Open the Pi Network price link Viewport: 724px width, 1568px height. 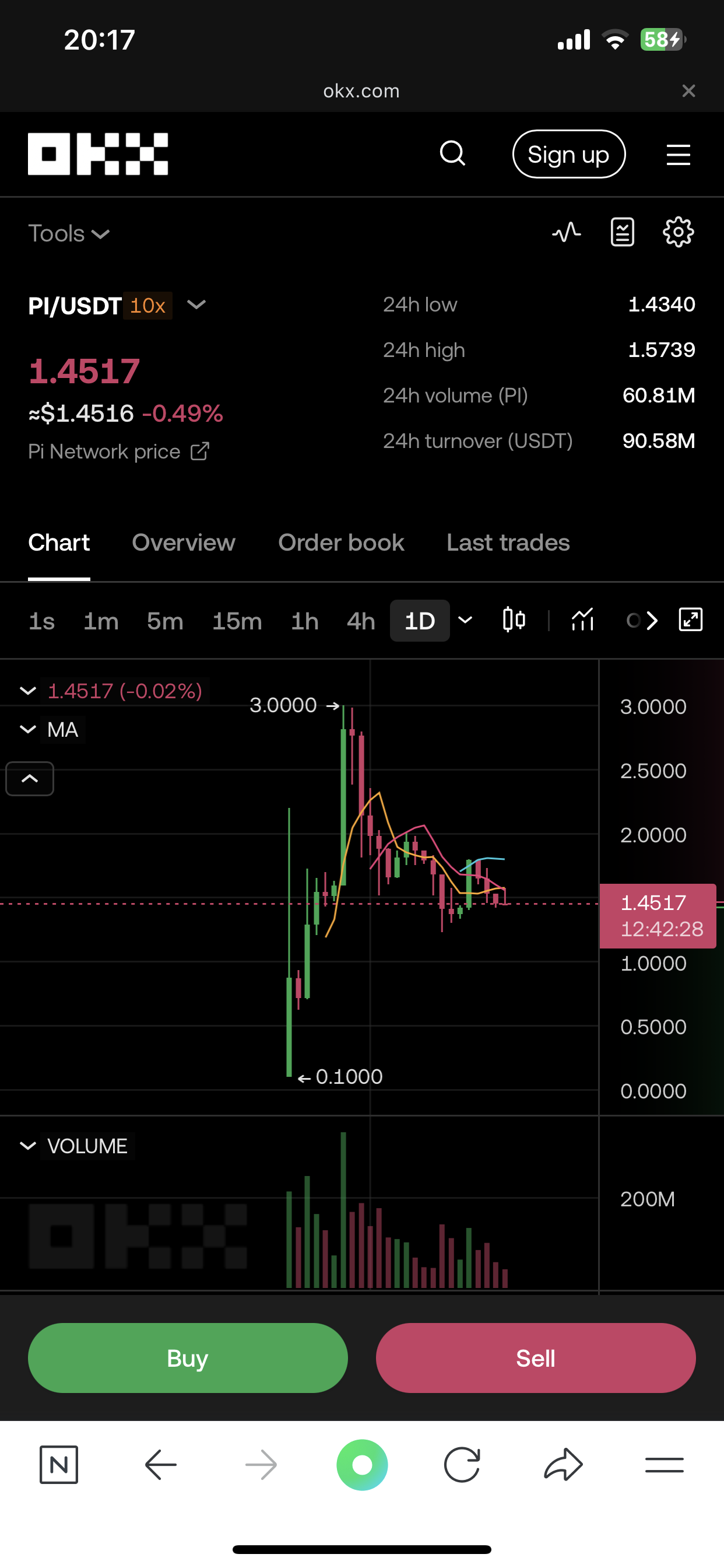tap(119, 452)
